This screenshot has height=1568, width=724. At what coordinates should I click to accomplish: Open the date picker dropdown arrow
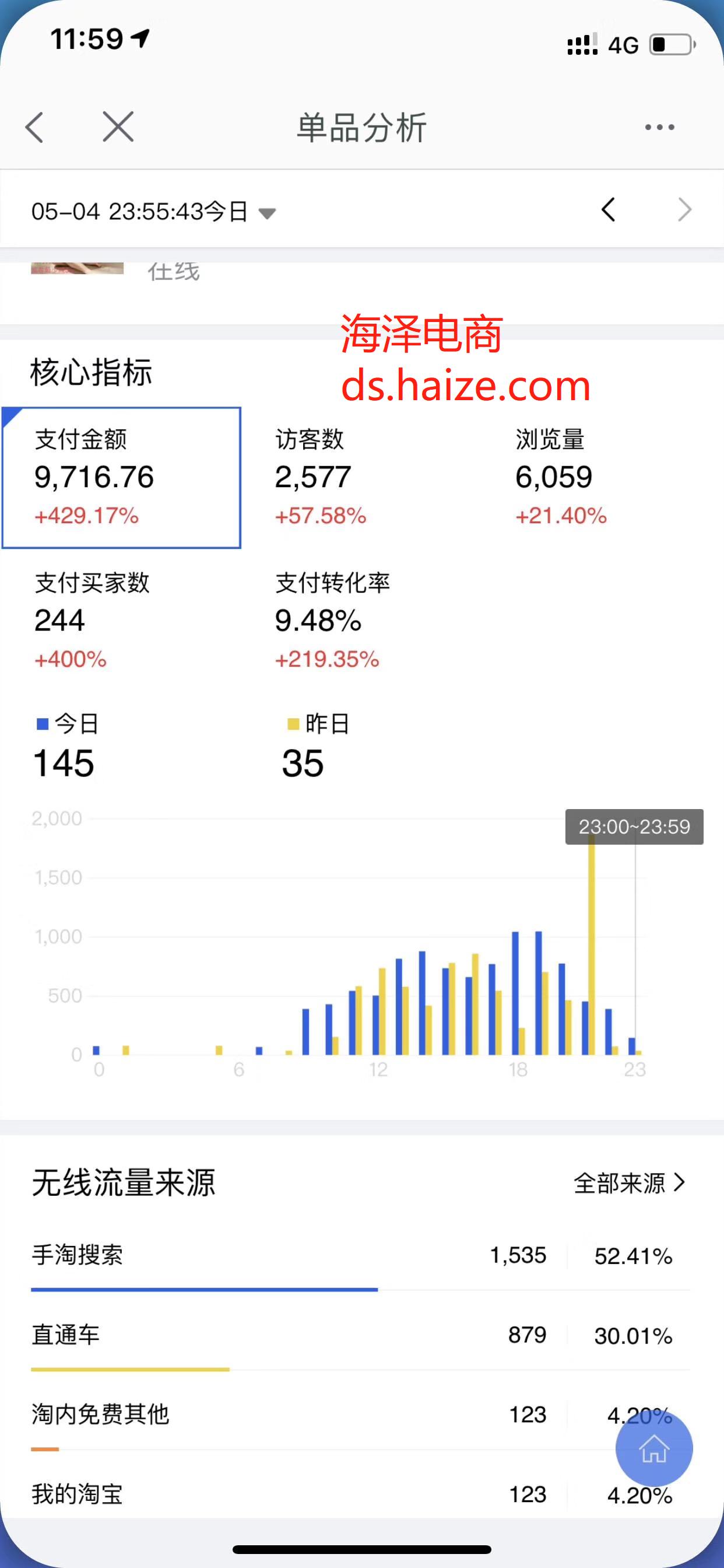pyautogui.click(x=266, y=212)
